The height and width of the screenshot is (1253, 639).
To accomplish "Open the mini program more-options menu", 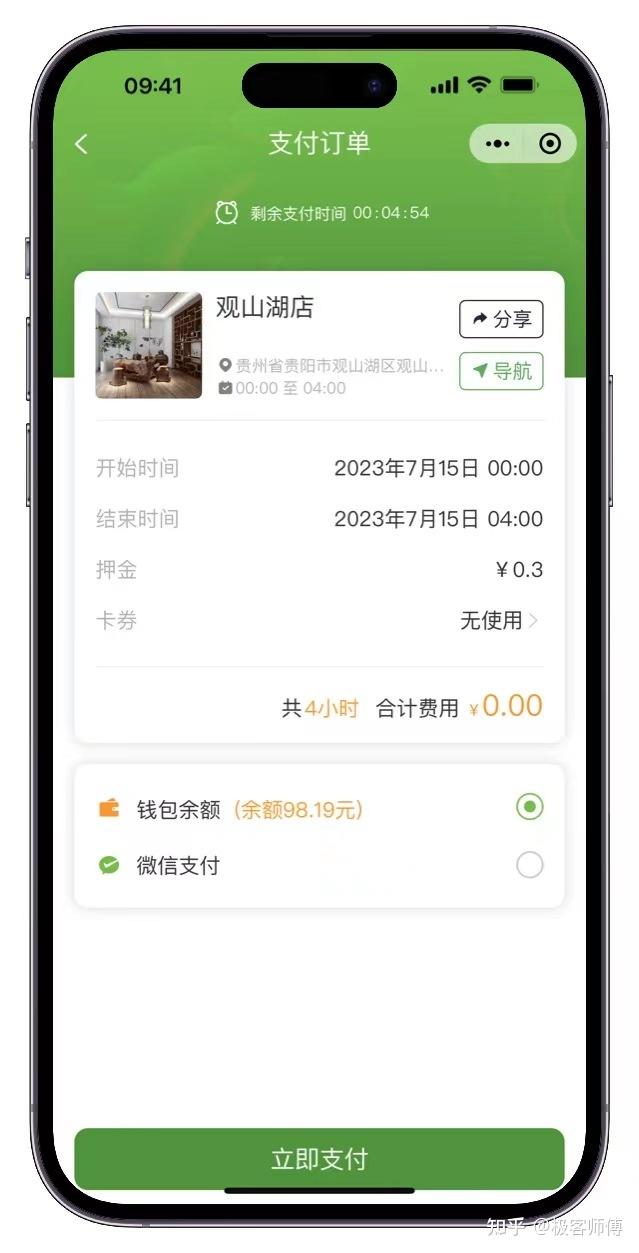I will tap(497, 144).
